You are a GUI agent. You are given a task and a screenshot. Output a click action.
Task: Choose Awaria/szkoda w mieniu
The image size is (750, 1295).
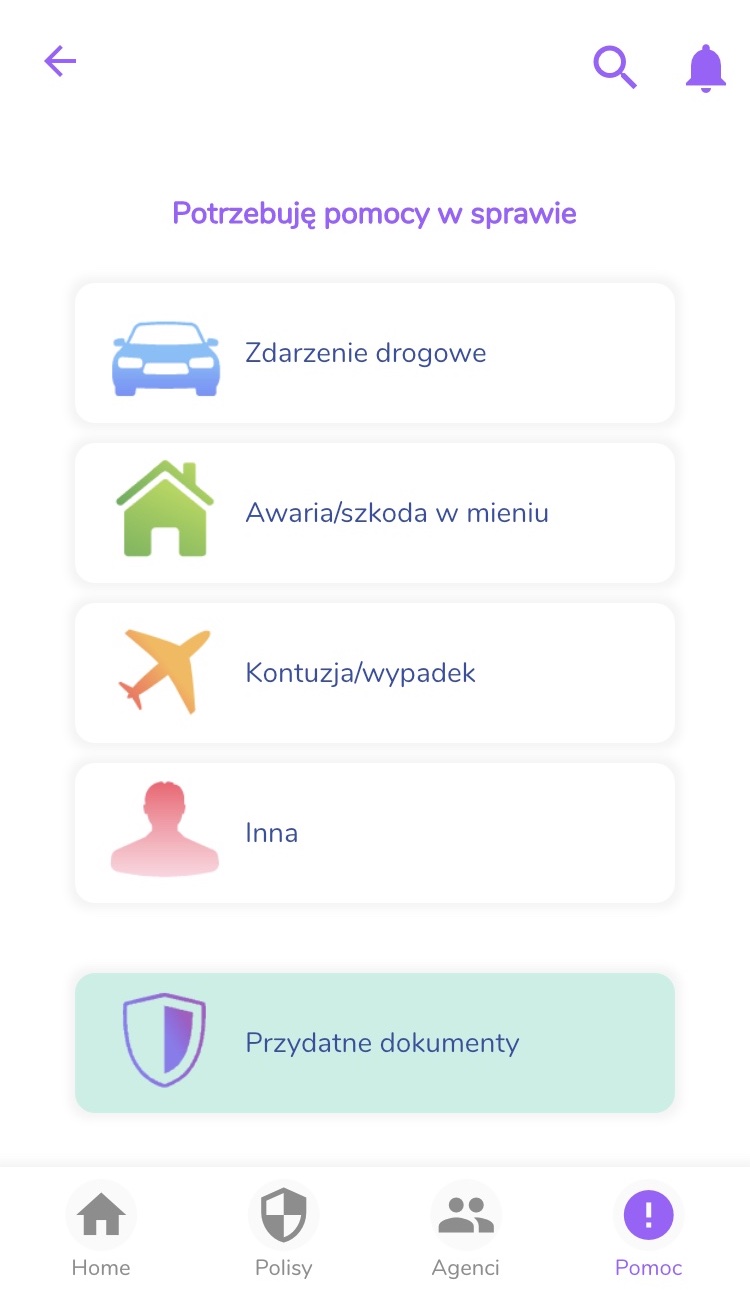pos(375,513)
